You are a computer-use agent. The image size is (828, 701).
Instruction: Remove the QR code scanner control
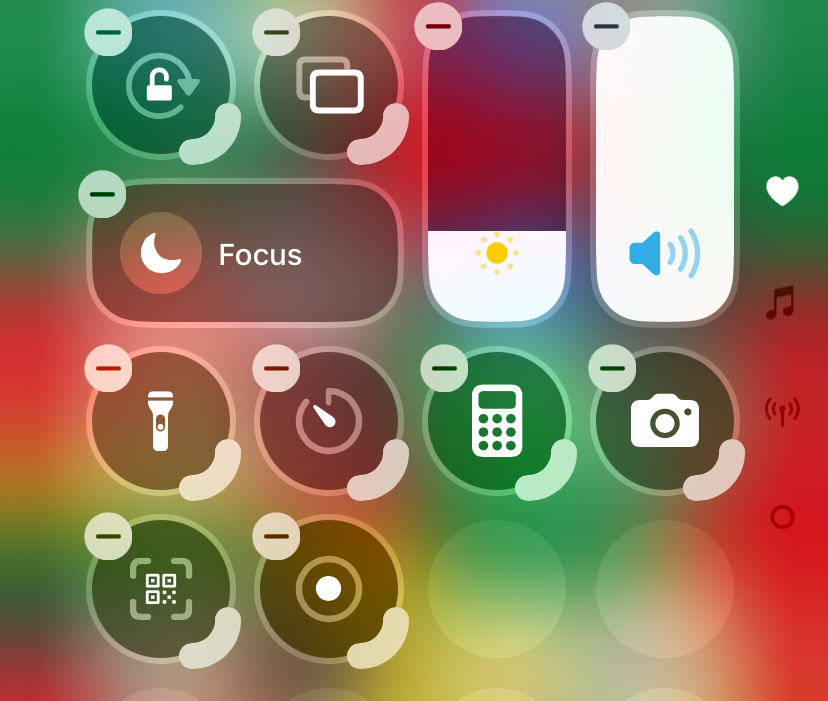108,537
